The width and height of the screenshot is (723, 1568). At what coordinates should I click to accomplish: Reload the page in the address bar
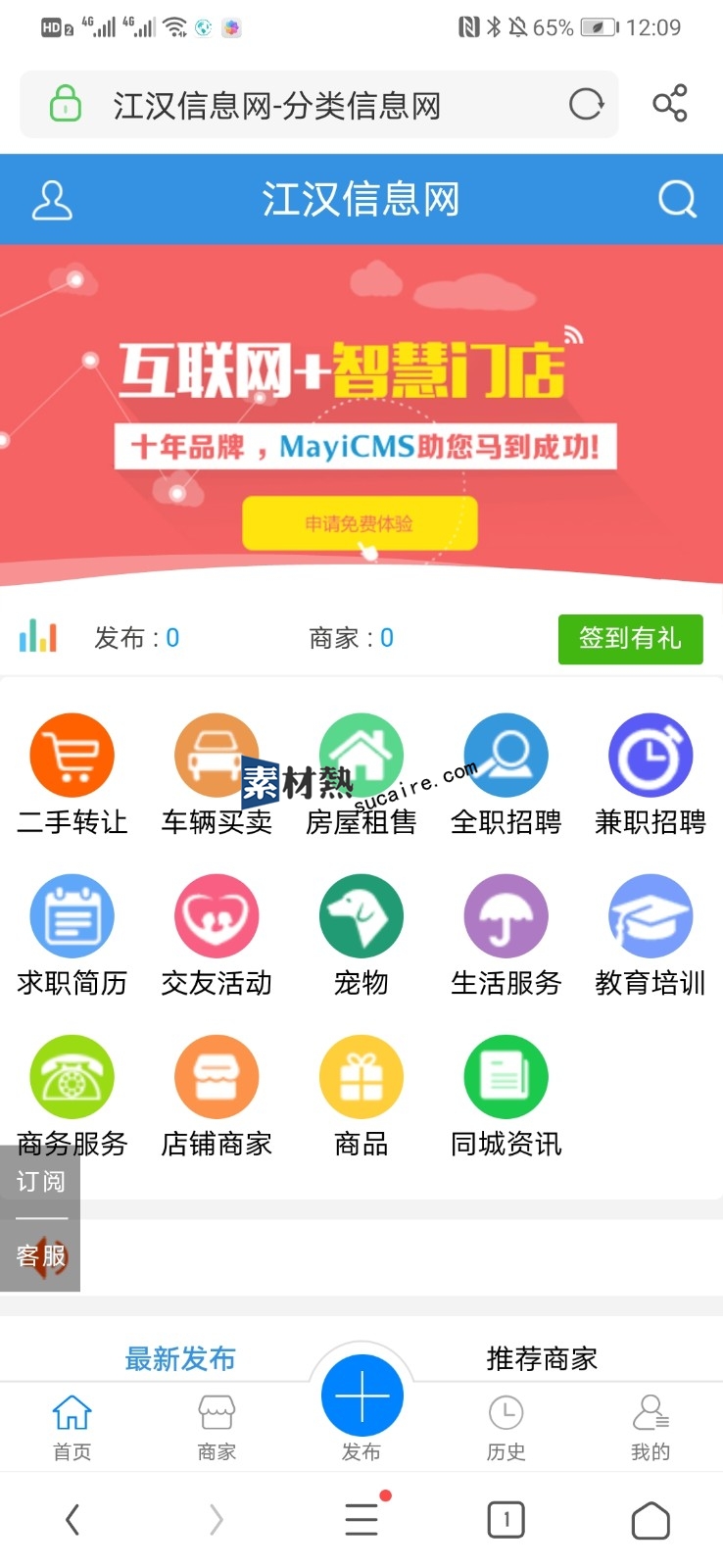click(586, 104)
